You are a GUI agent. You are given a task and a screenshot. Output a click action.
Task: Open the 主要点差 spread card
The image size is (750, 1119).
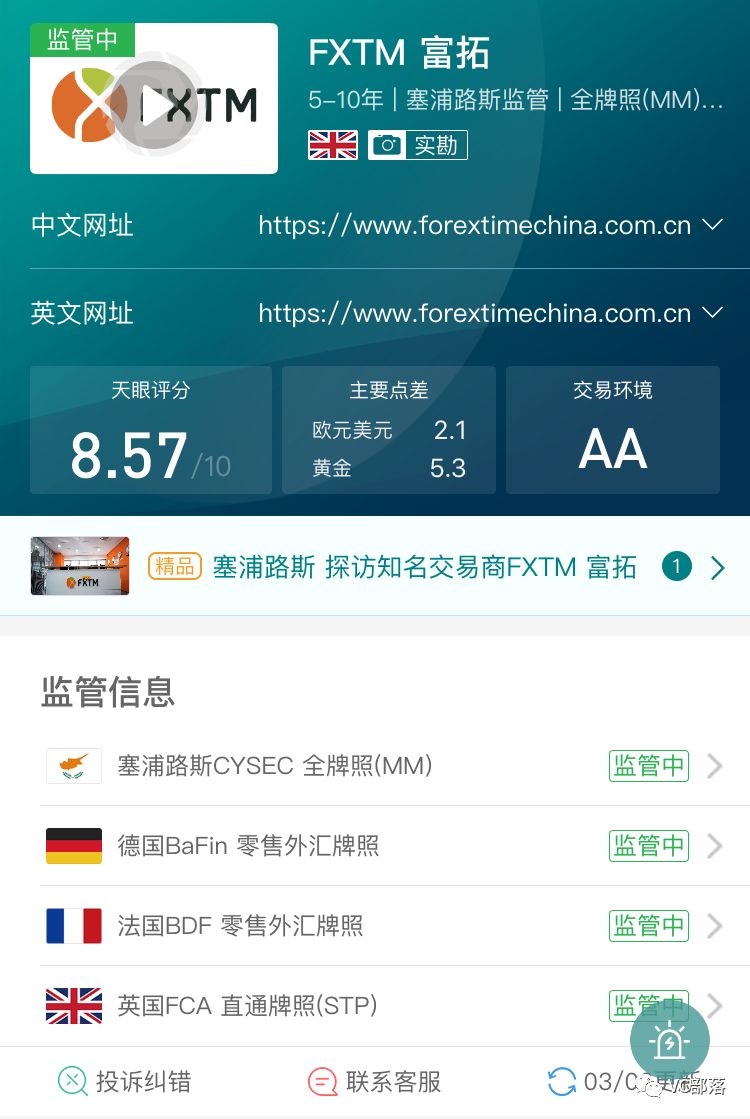point(389,430)
